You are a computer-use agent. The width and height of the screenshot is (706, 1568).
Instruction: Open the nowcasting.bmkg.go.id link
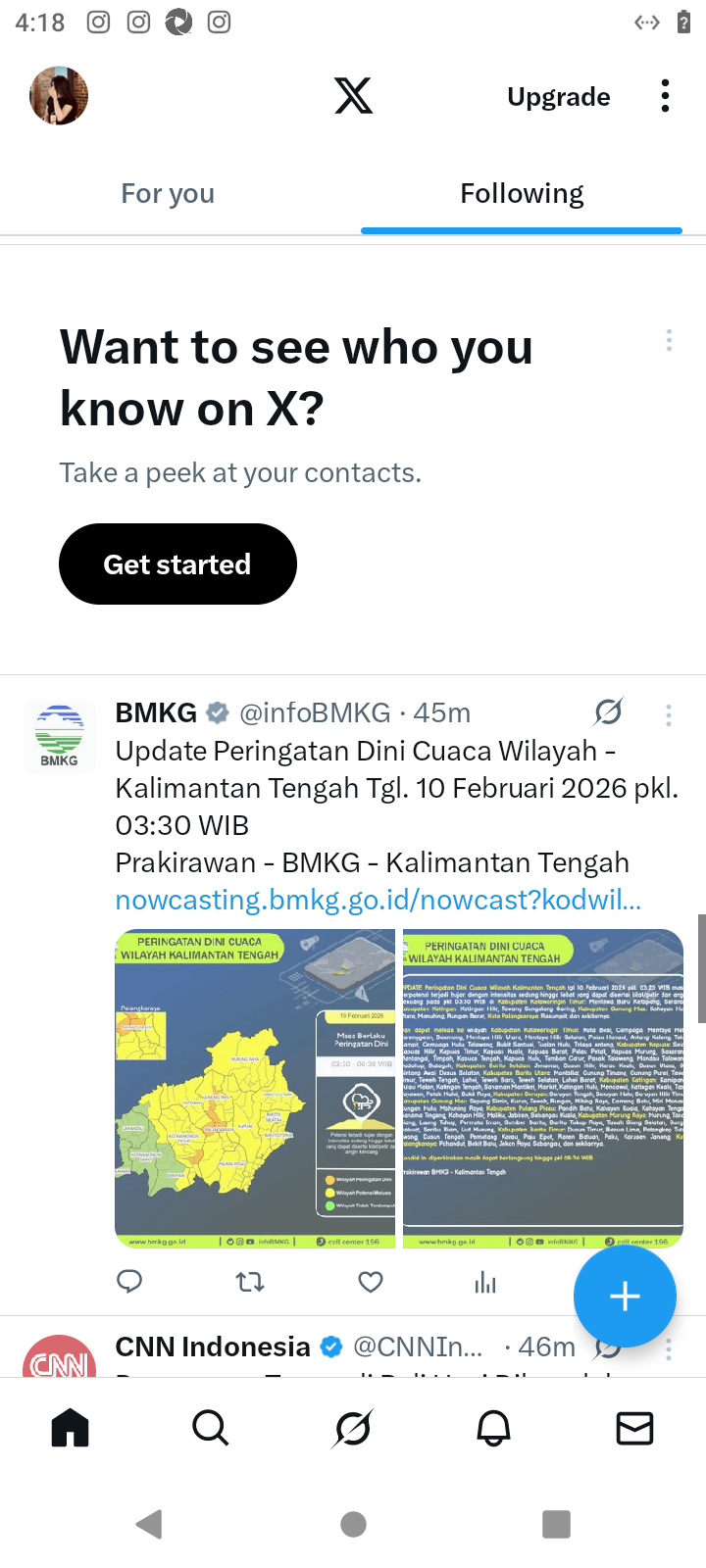[378, 900]
